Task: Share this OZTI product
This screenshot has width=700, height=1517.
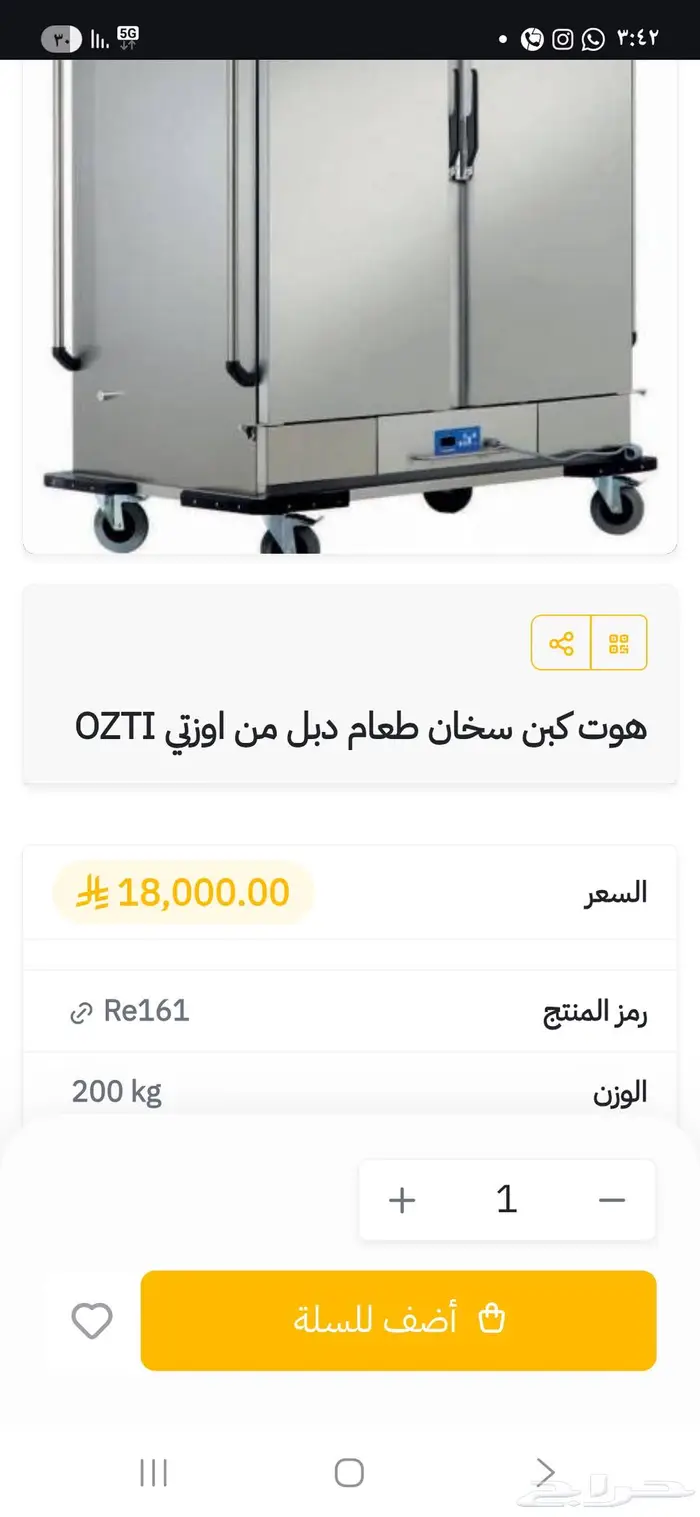Action: (x=561, y=643)
